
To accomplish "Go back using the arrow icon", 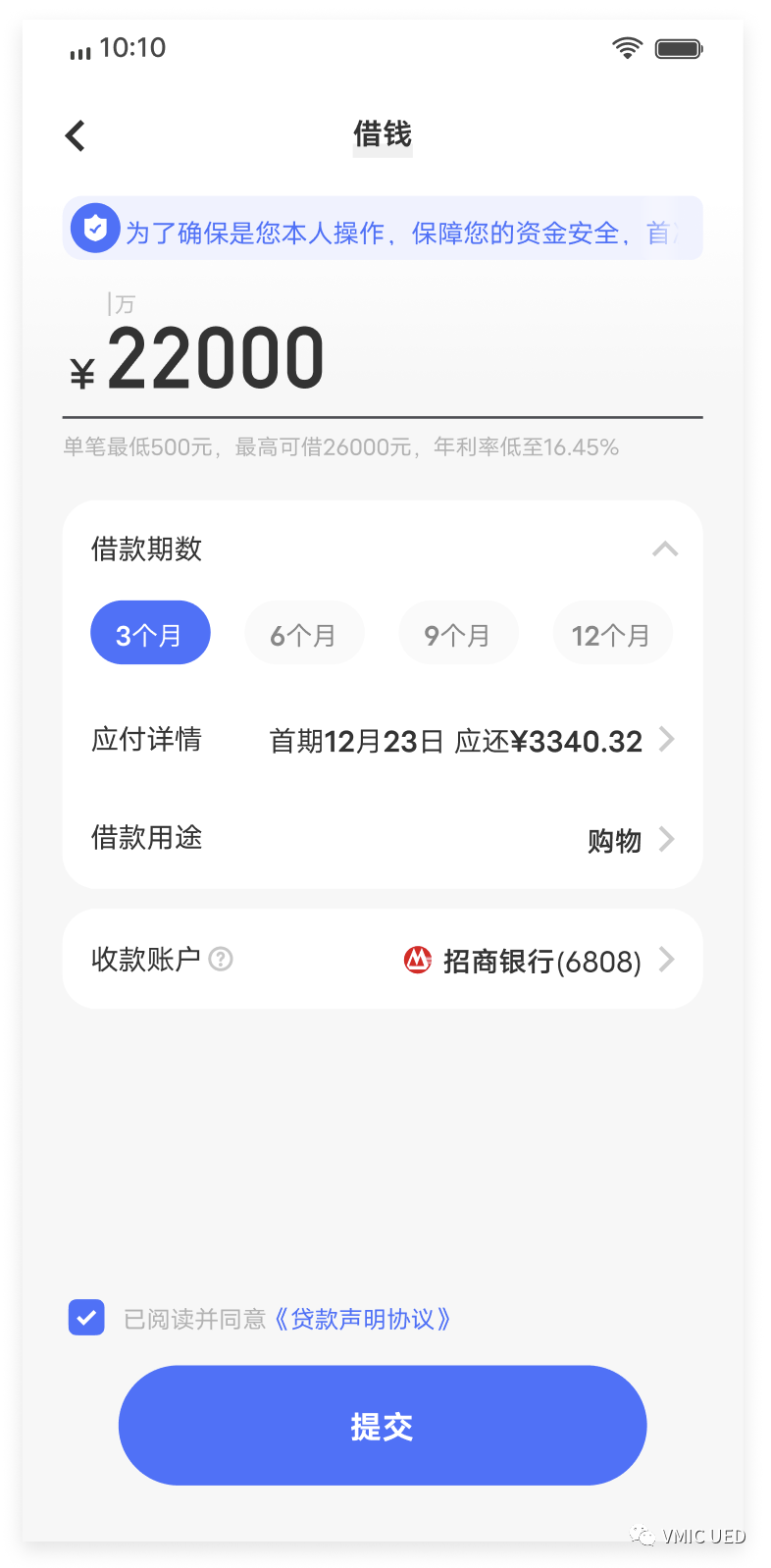I will point(76,135).
